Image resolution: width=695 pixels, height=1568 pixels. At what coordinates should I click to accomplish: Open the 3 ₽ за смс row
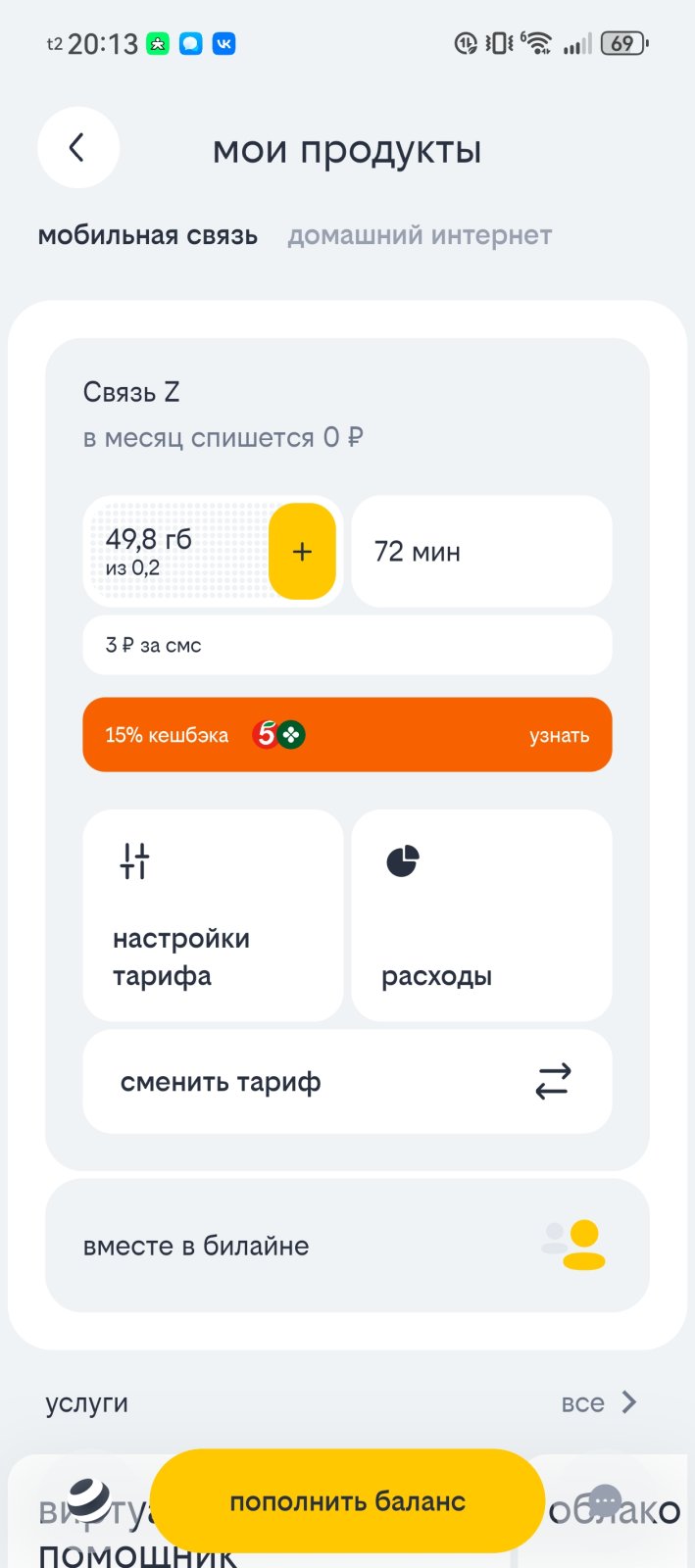[347, 645]
